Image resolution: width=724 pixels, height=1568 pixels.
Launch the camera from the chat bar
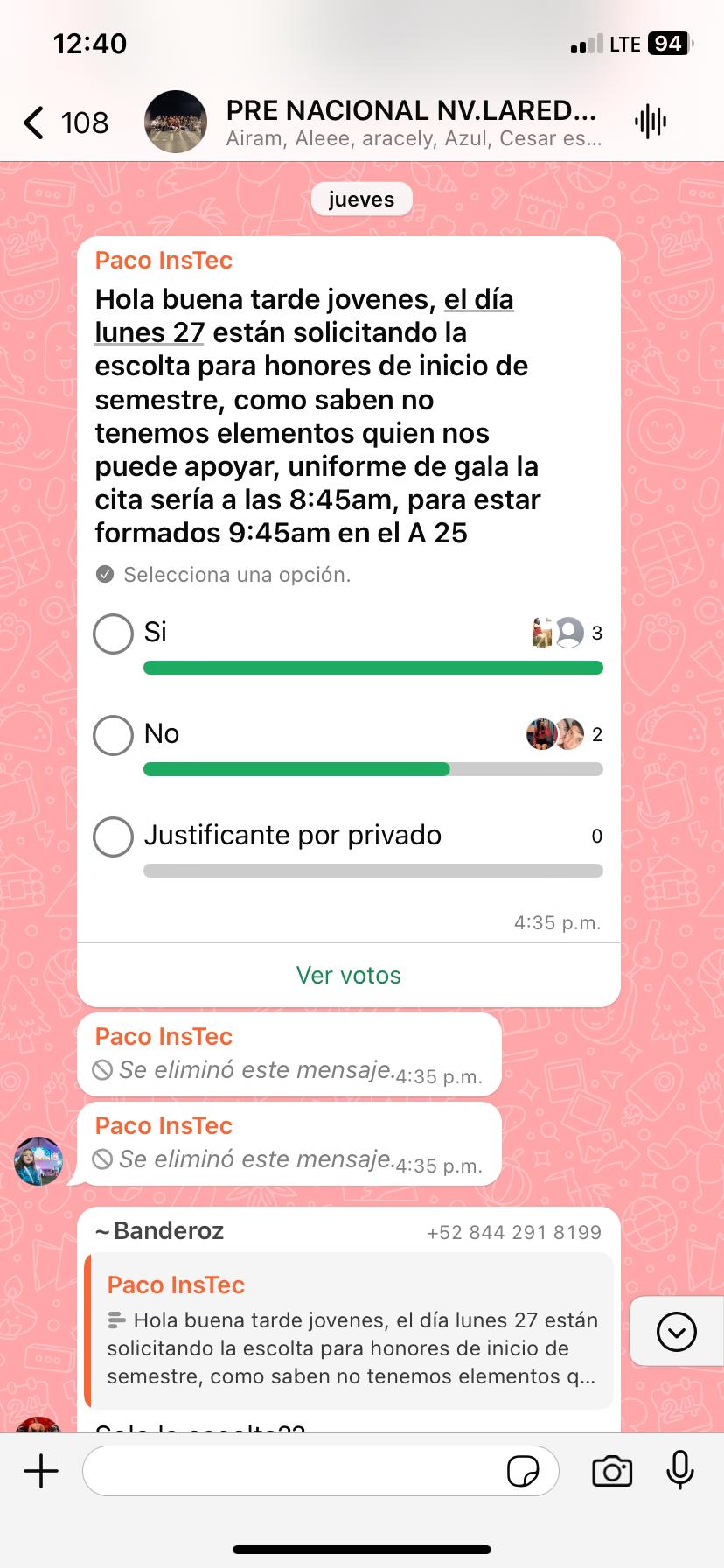612,1471
